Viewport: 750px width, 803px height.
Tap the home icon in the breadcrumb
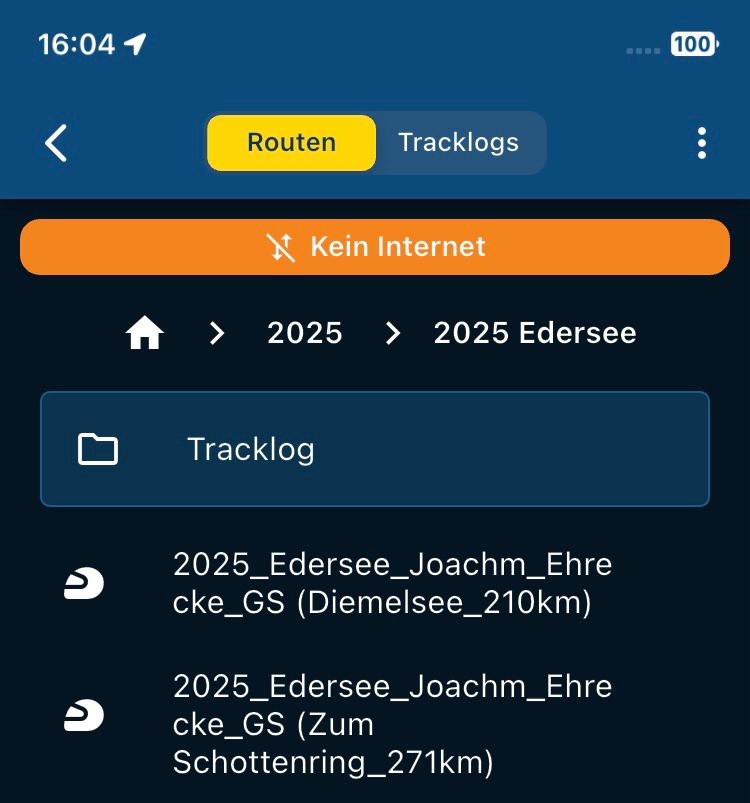tap(144, 333)
